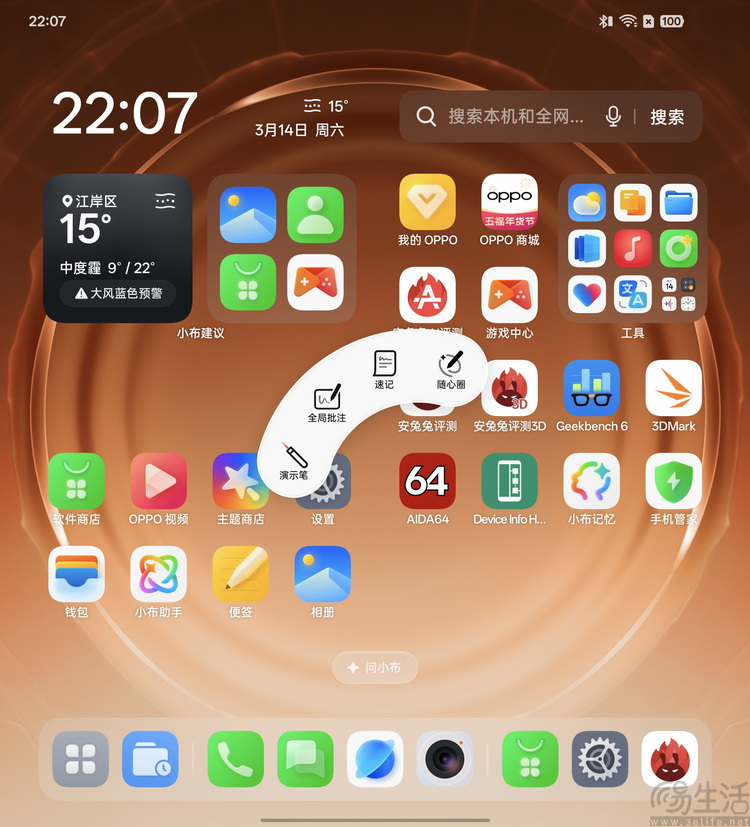Hit the 搜索 button
Viewport: 750px width, 827px height.
pos(667,117)
